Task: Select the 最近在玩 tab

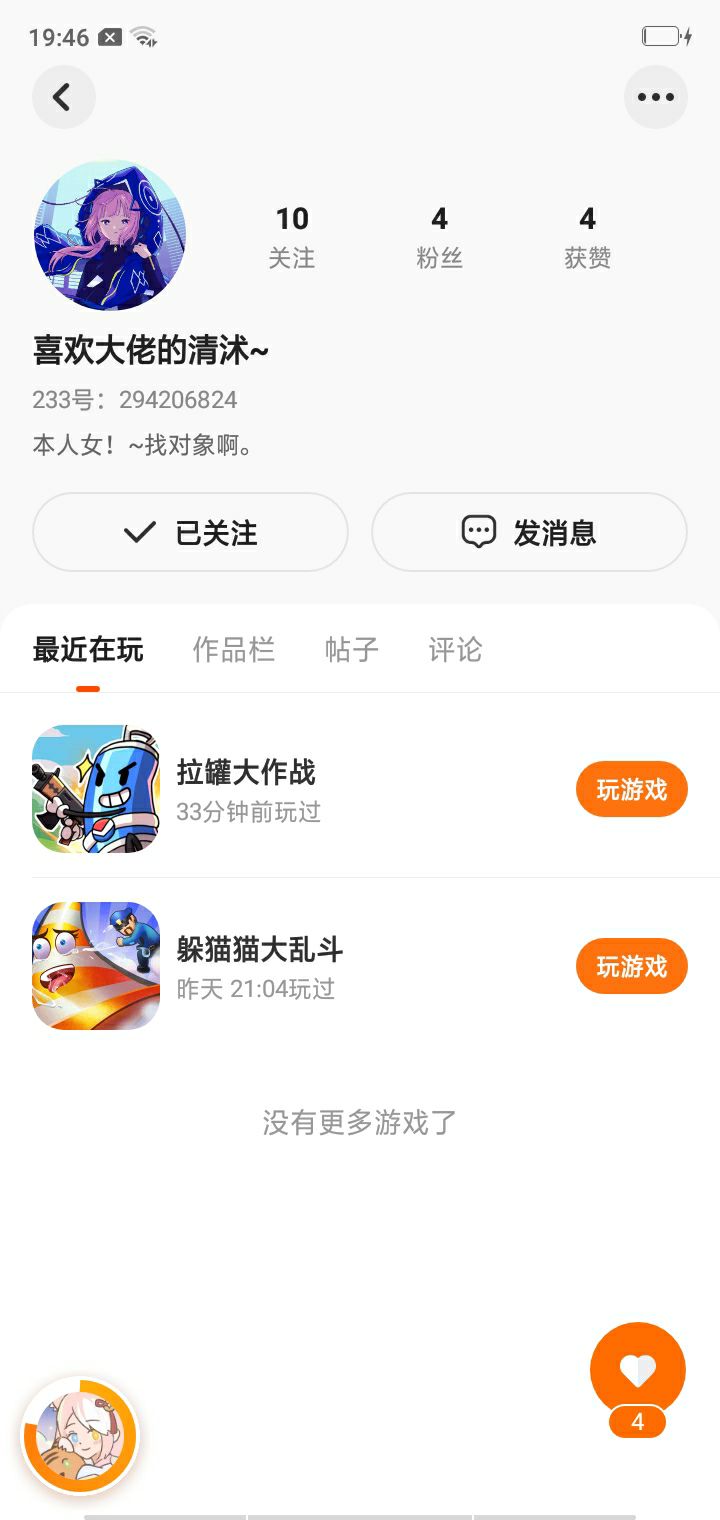Action: click(x=88, y=650)
